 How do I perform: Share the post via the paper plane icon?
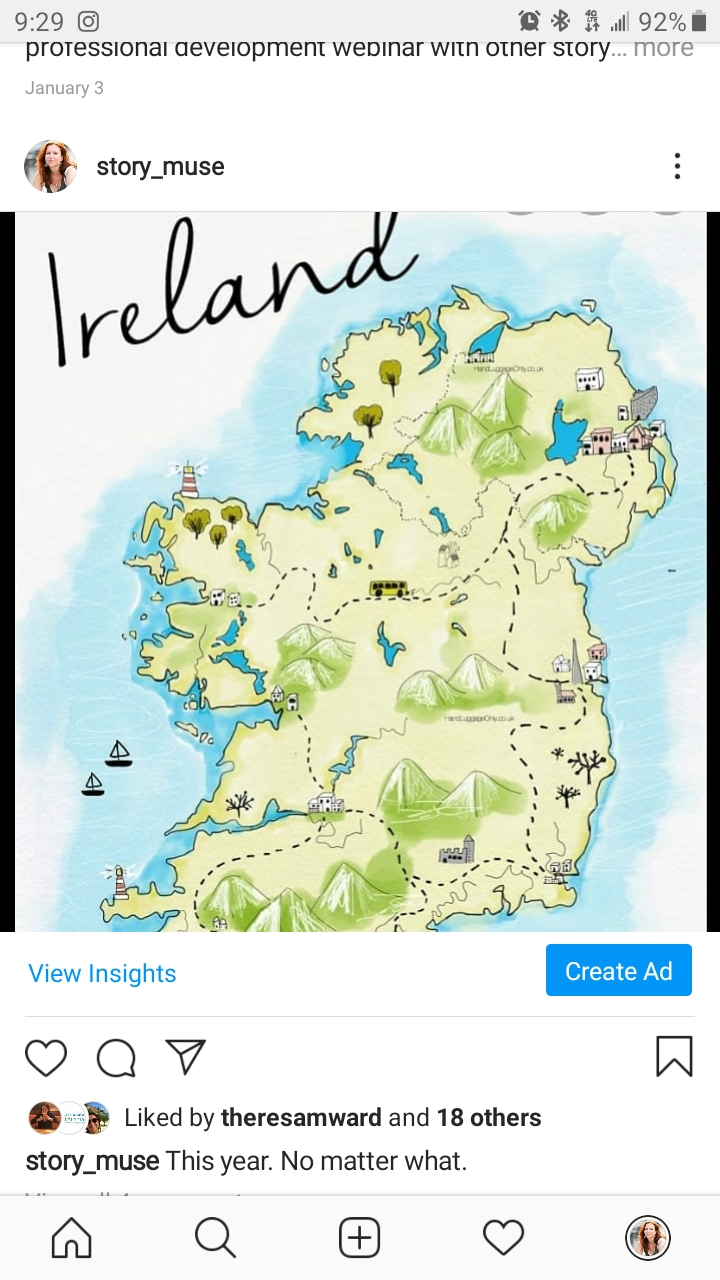tap(186, 1057)
